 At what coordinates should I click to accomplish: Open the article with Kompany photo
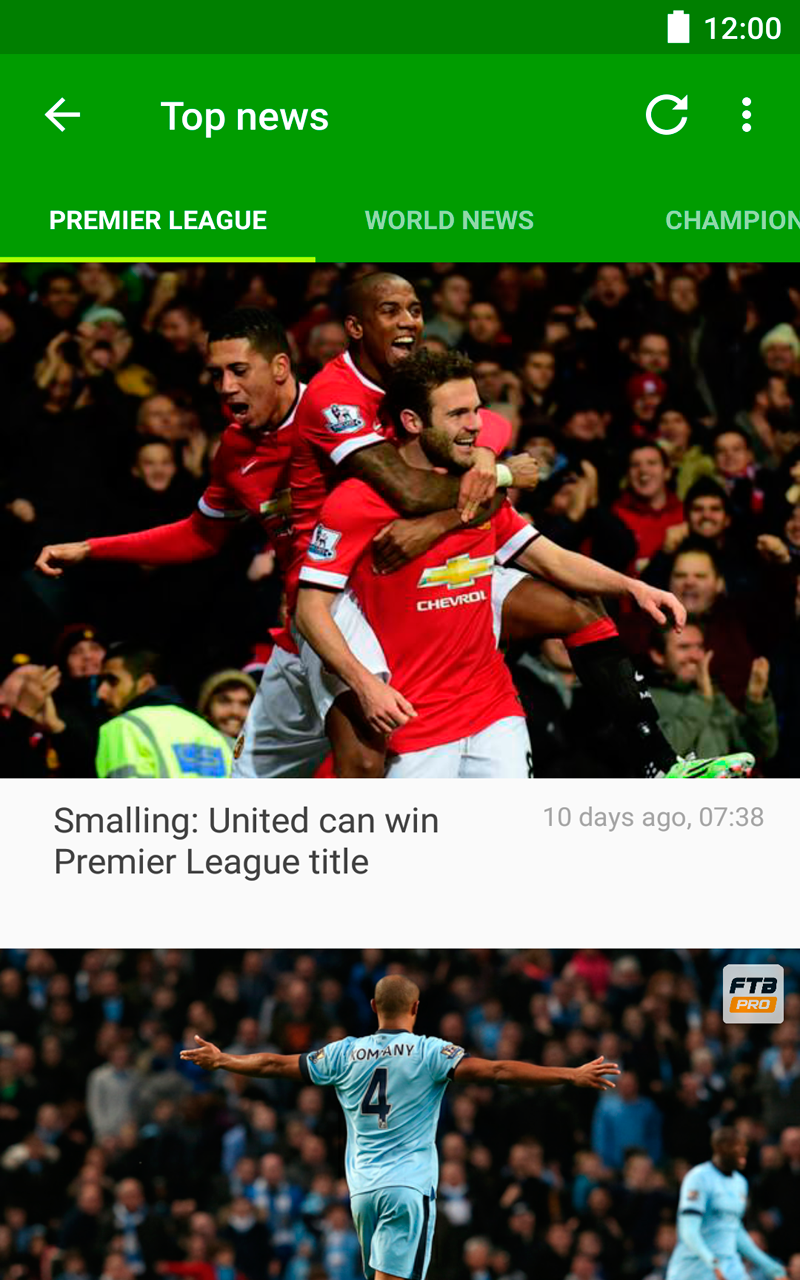click(x=400, y=1114)
